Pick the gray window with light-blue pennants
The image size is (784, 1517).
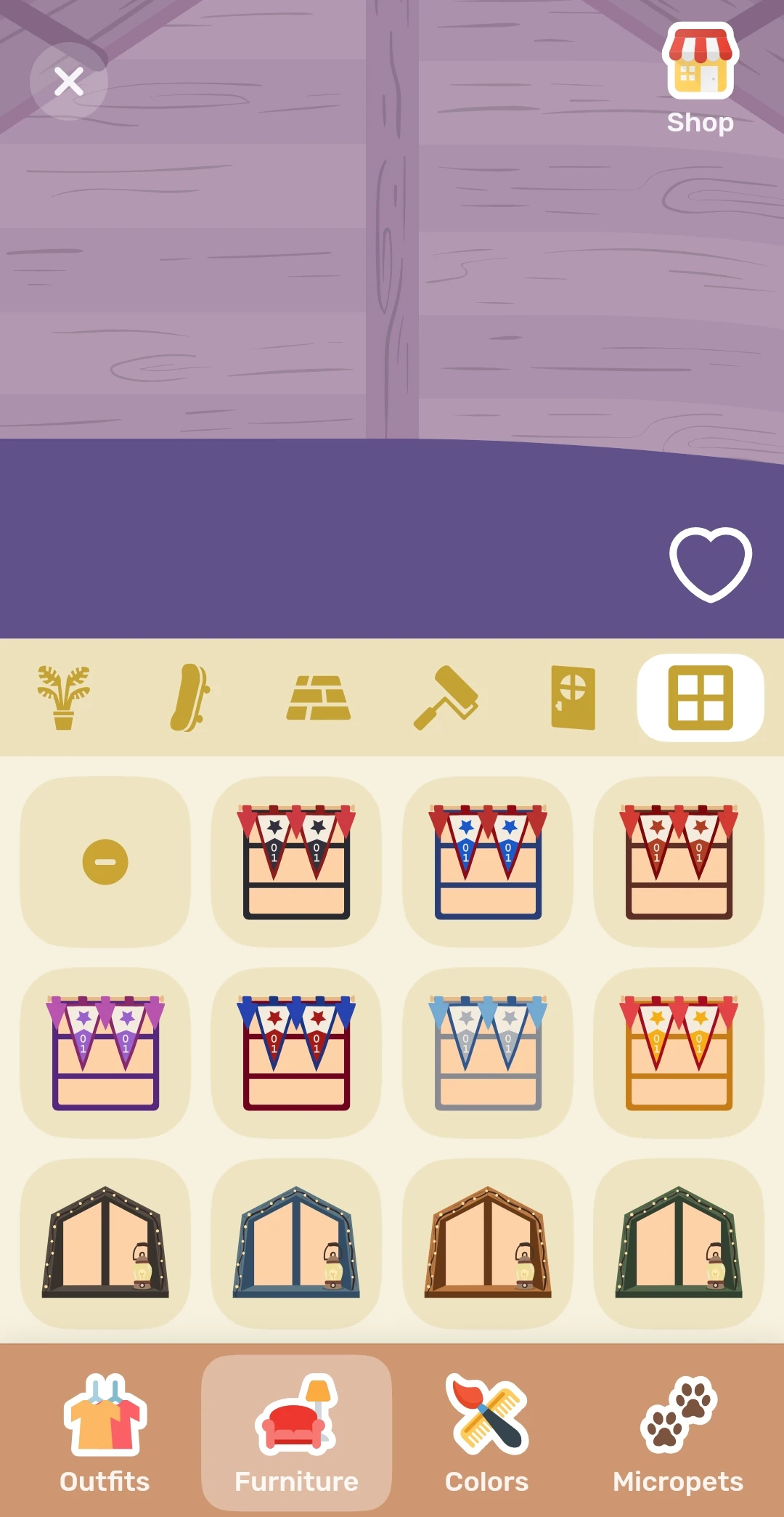488,1053
